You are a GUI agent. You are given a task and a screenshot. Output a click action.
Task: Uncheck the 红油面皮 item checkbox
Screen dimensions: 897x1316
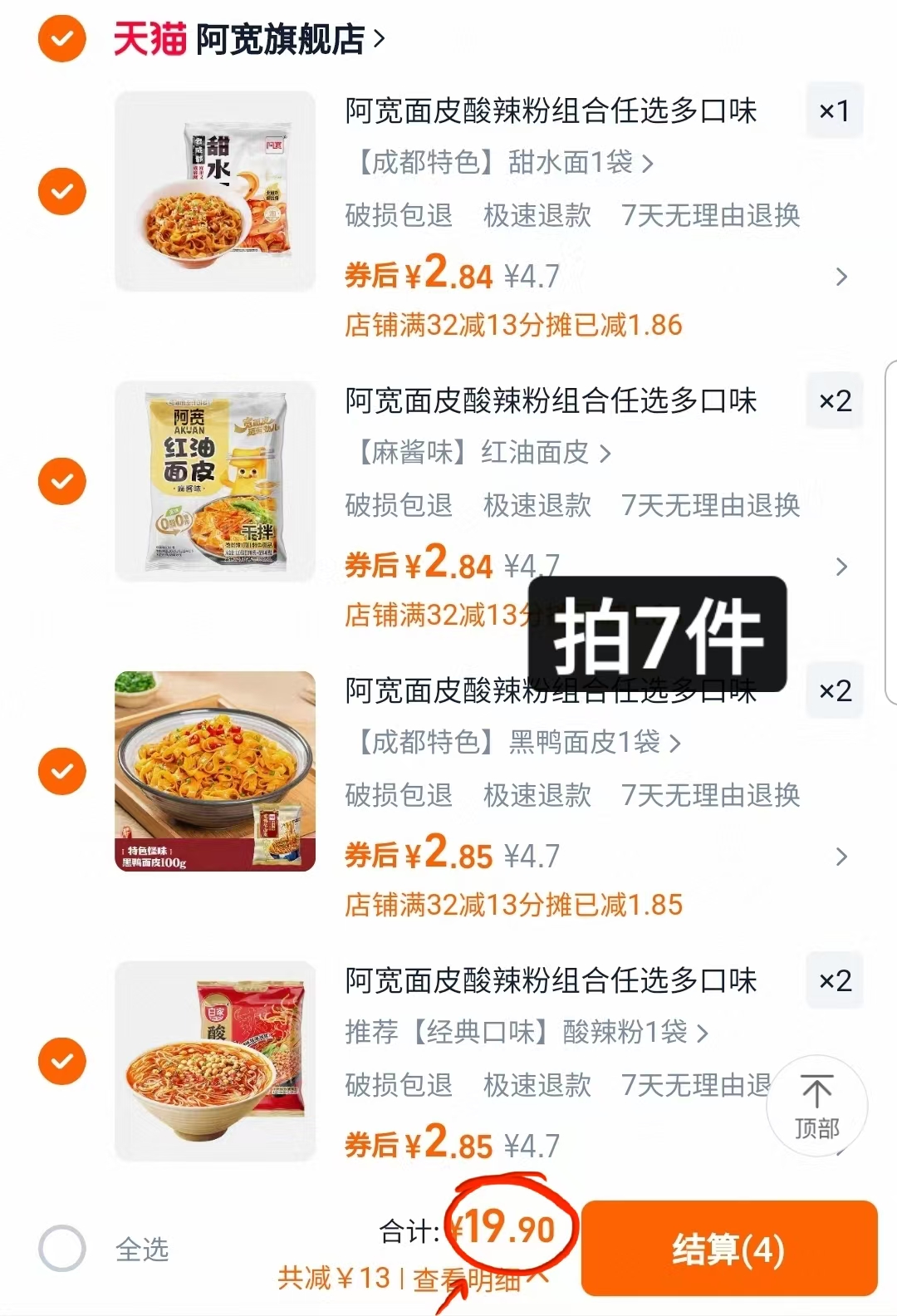pyautogui.click(x=61, y=480)
